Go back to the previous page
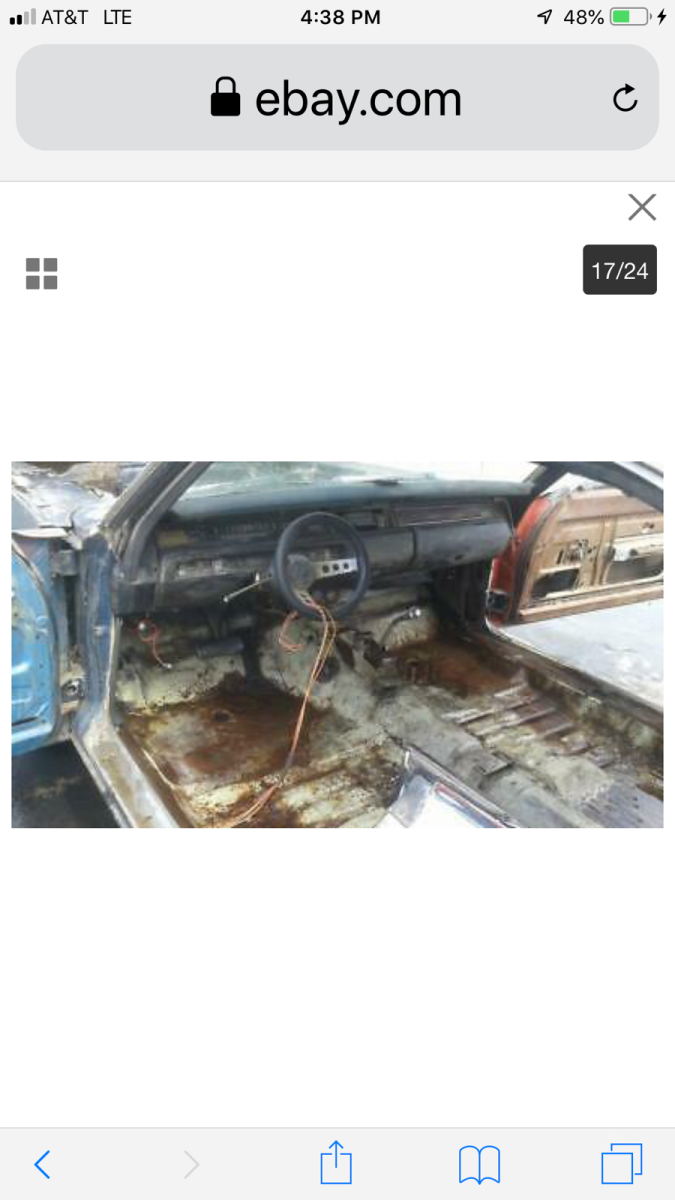The image size is (675, 1200). [42, 1164]
